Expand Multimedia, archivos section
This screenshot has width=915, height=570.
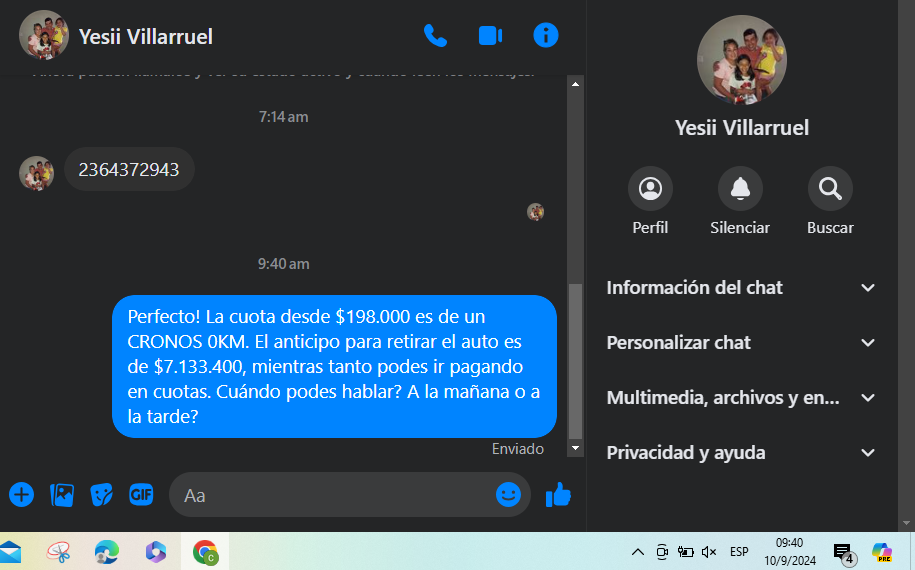(x=740, y=398)
